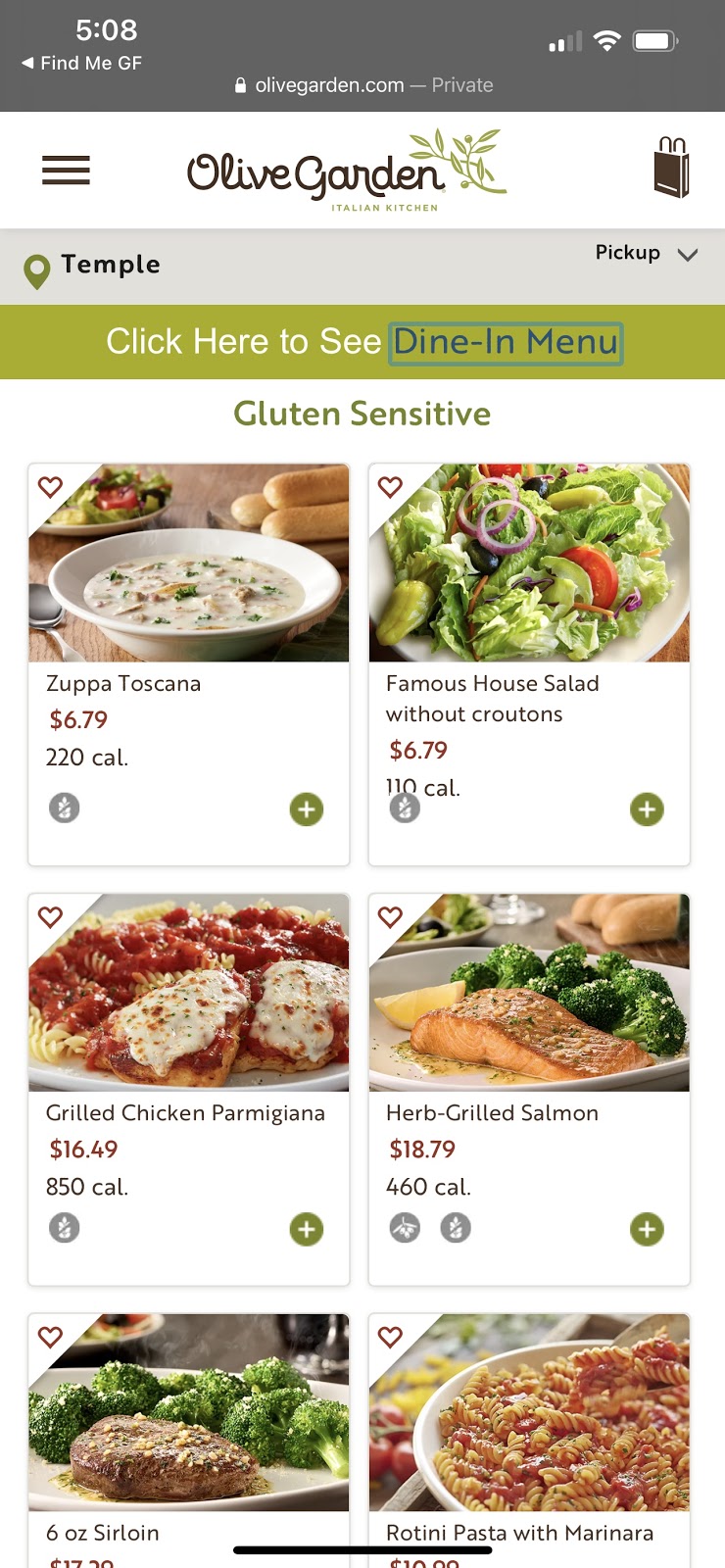Image resolution: width=725 pixels, height=1568 pixels.
Task: Expand the Pickup order type dropdown
Action: 647,253
